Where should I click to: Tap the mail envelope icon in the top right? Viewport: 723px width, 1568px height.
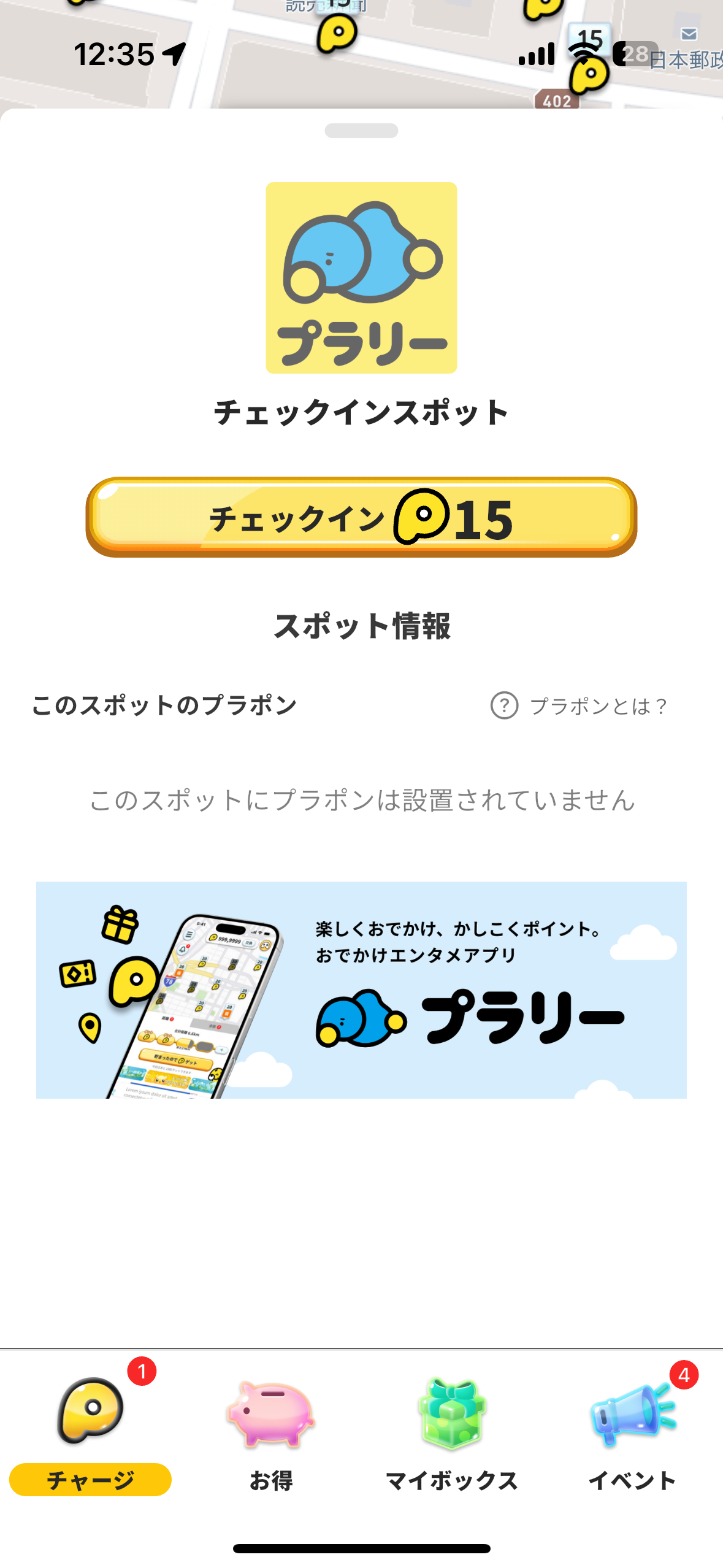[688, 36]
